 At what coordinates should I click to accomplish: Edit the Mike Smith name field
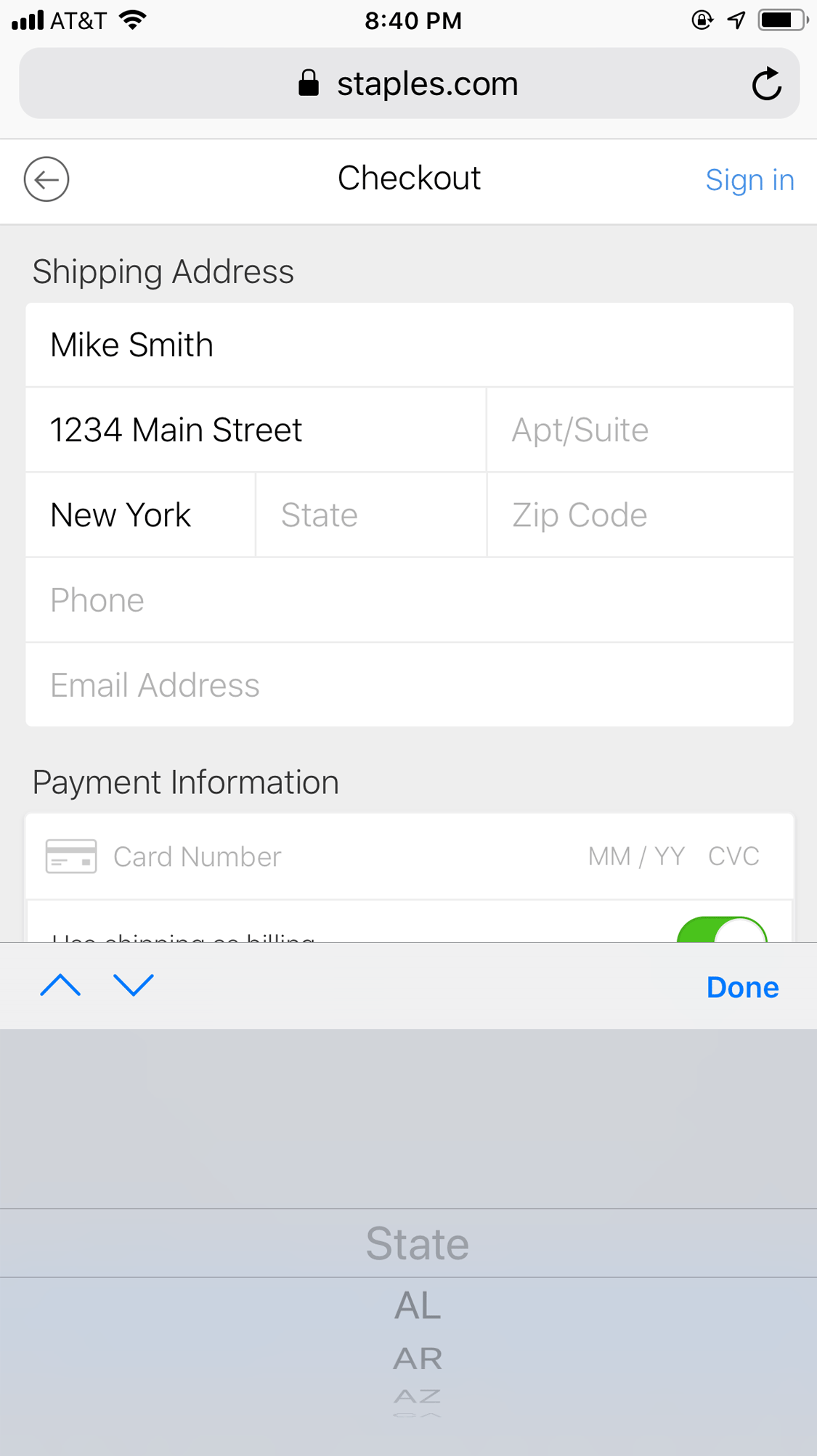(409, 345)
